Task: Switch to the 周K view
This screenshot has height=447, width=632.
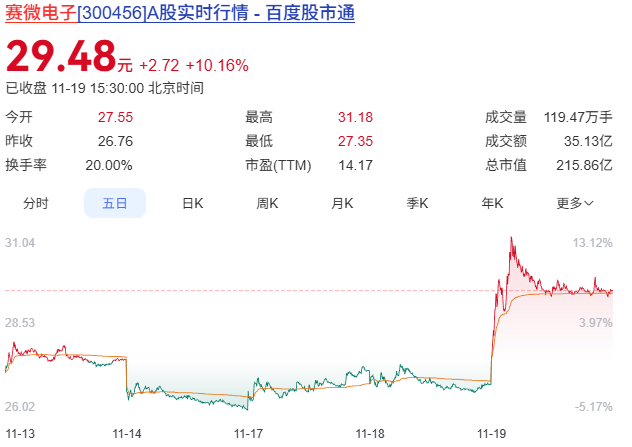Action: tap(267, 203)
